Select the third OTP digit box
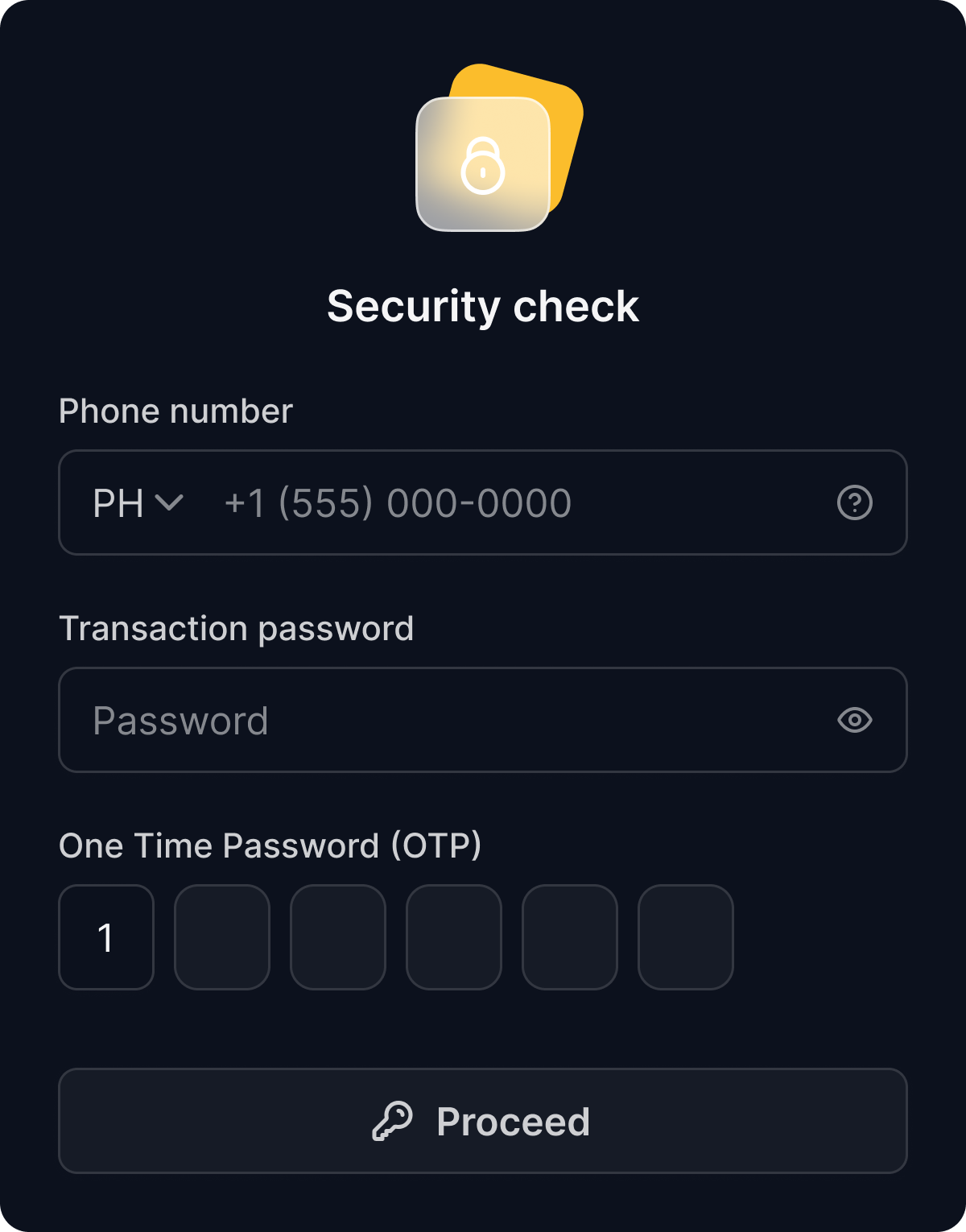This screenshot has height=1232, width=966. (x=338, y=937)
